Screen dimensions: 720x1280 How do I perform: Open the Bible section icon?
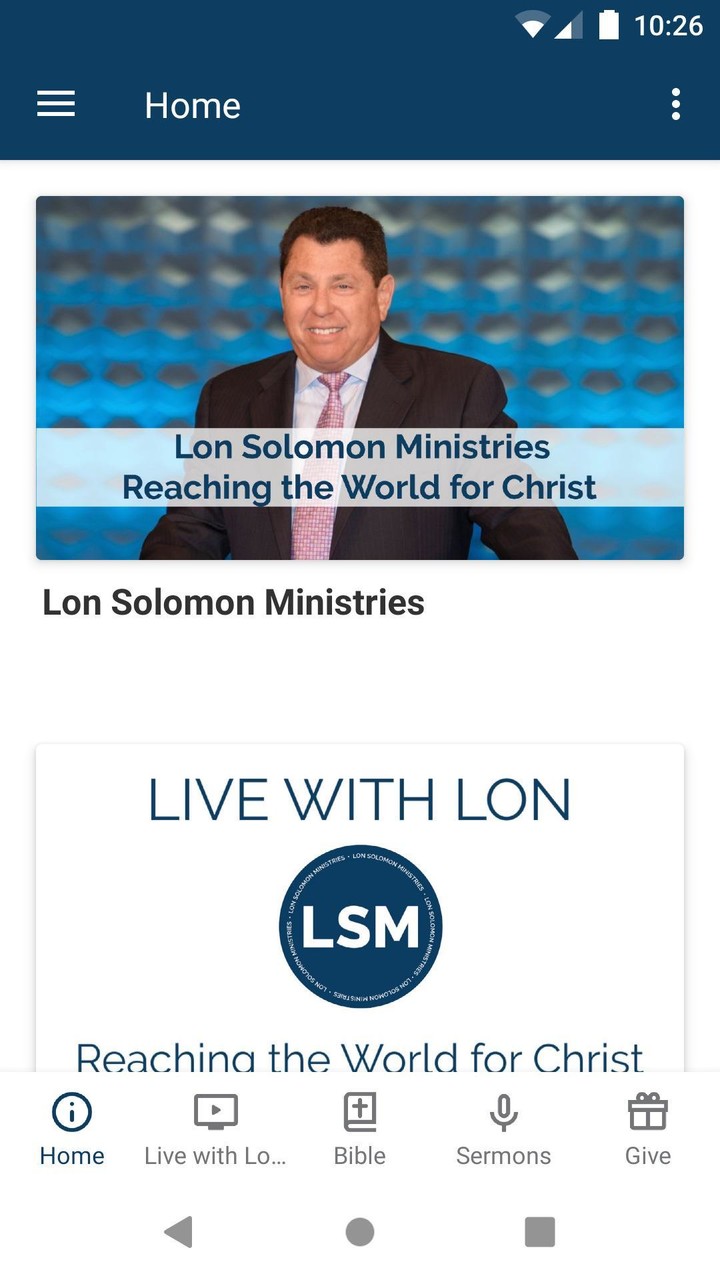[359, 1110]
